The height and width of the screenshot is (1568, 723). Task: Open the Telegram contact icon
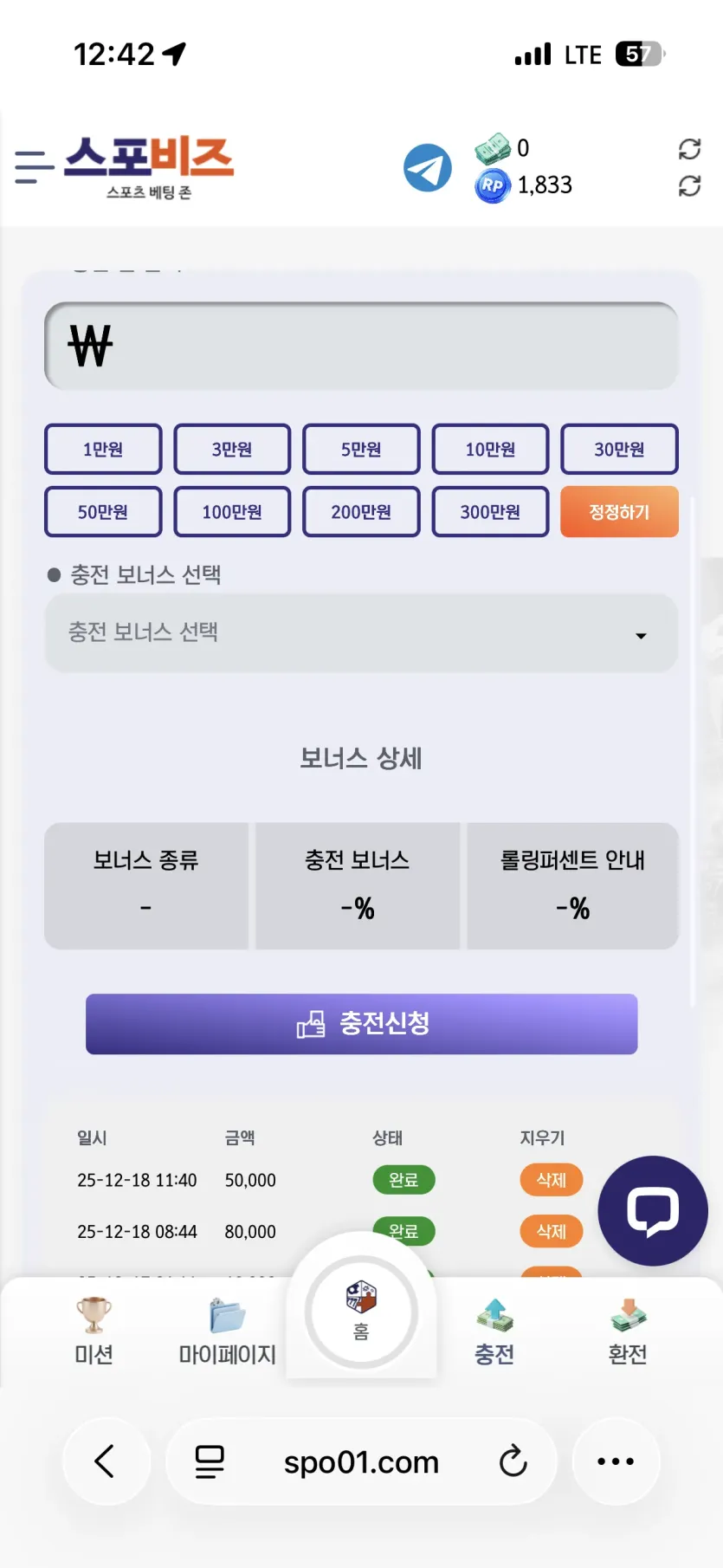[428, 168]
